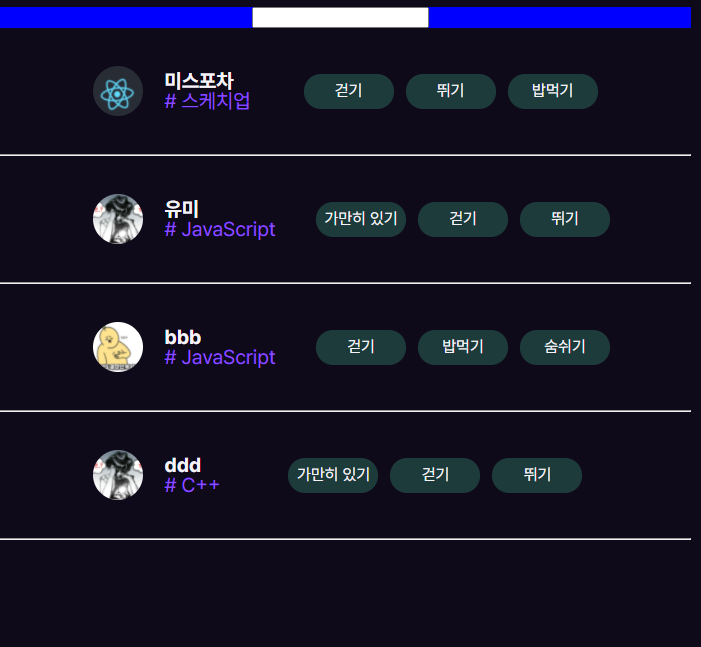Tap 밥먹기 chip in bbb row
Viewport: 701px width, 647px height.
click(462, 347)
